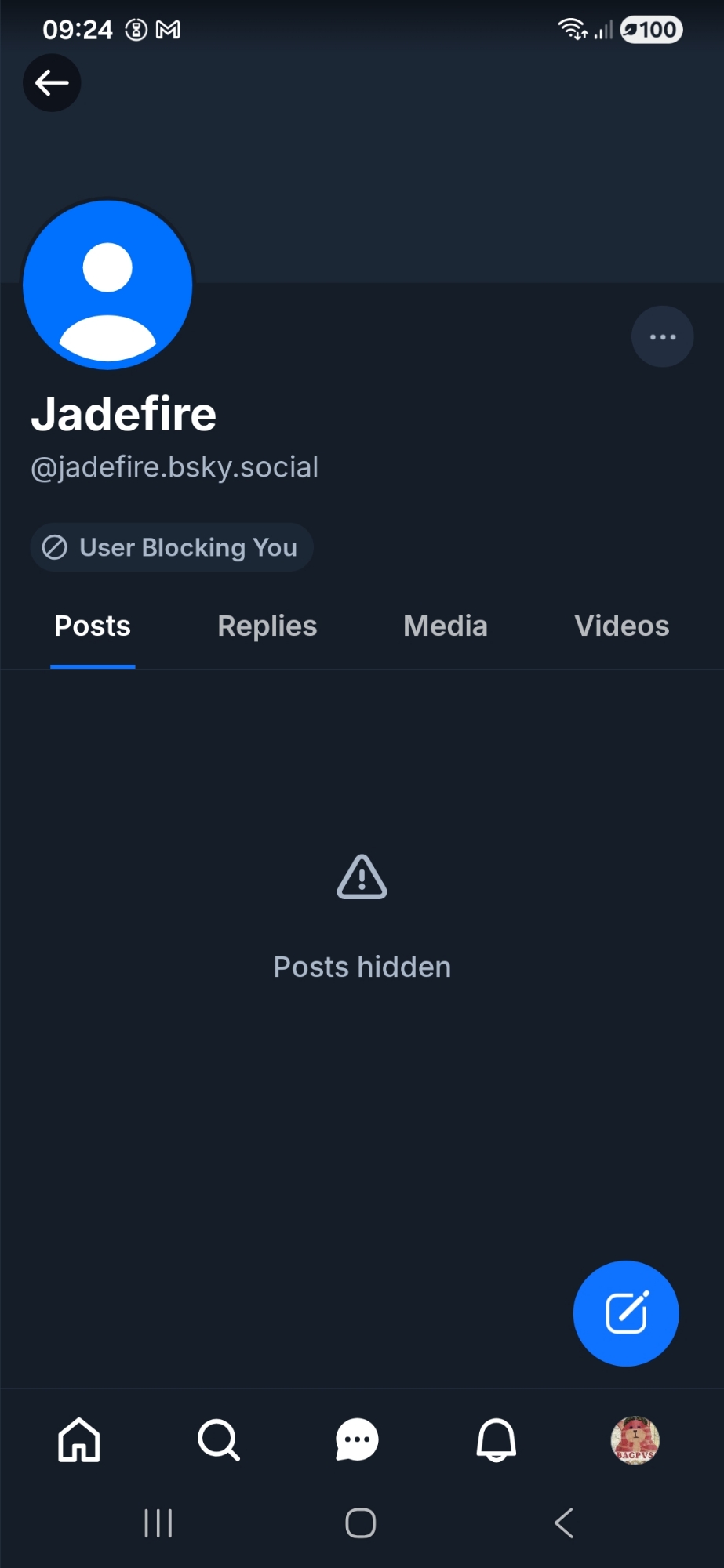Switch to the Replies tab
Viewport: 724px width, 1568px height.
(x=267, y=626)
